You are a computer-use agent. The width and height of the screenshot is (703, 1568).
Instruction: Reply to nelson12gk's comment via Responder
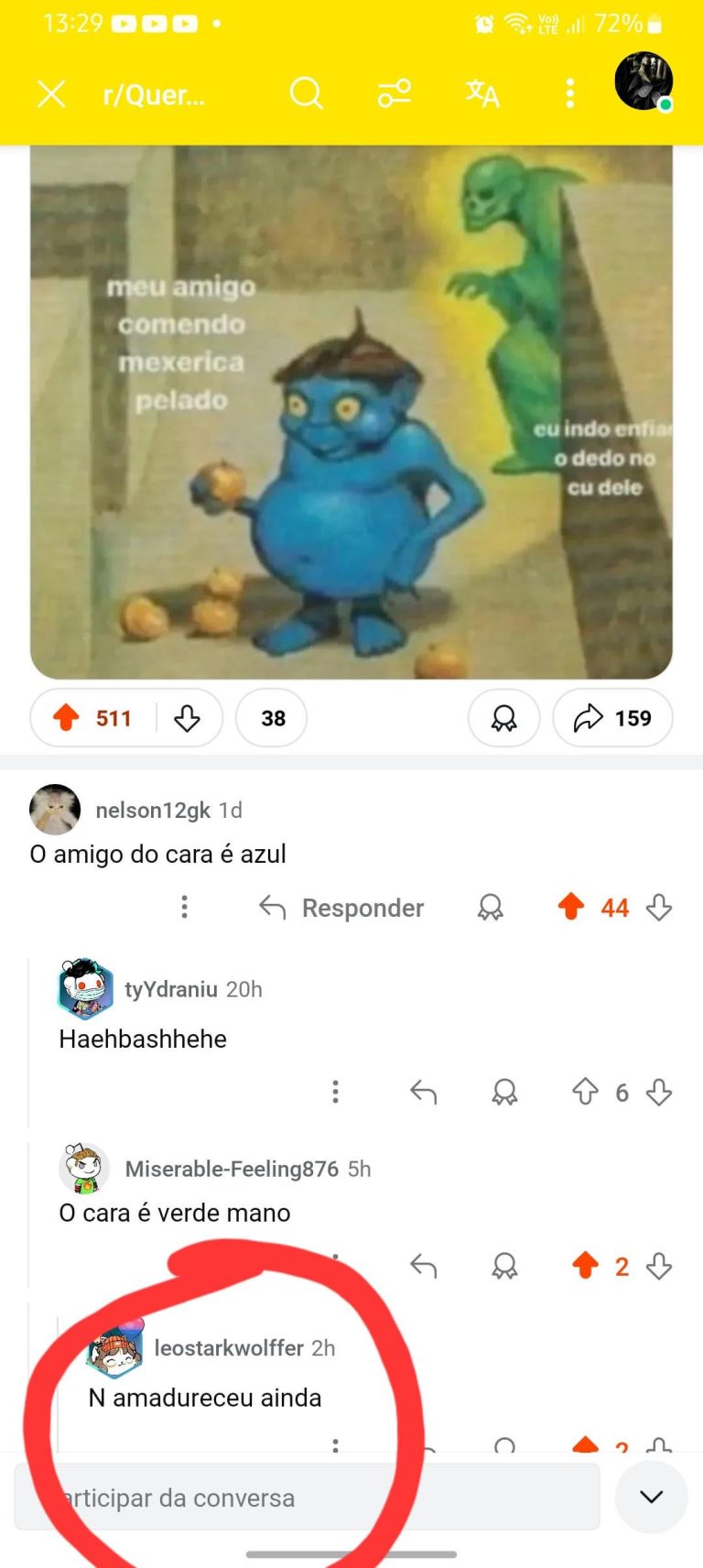pyautogui.click(x=342, y=908)
